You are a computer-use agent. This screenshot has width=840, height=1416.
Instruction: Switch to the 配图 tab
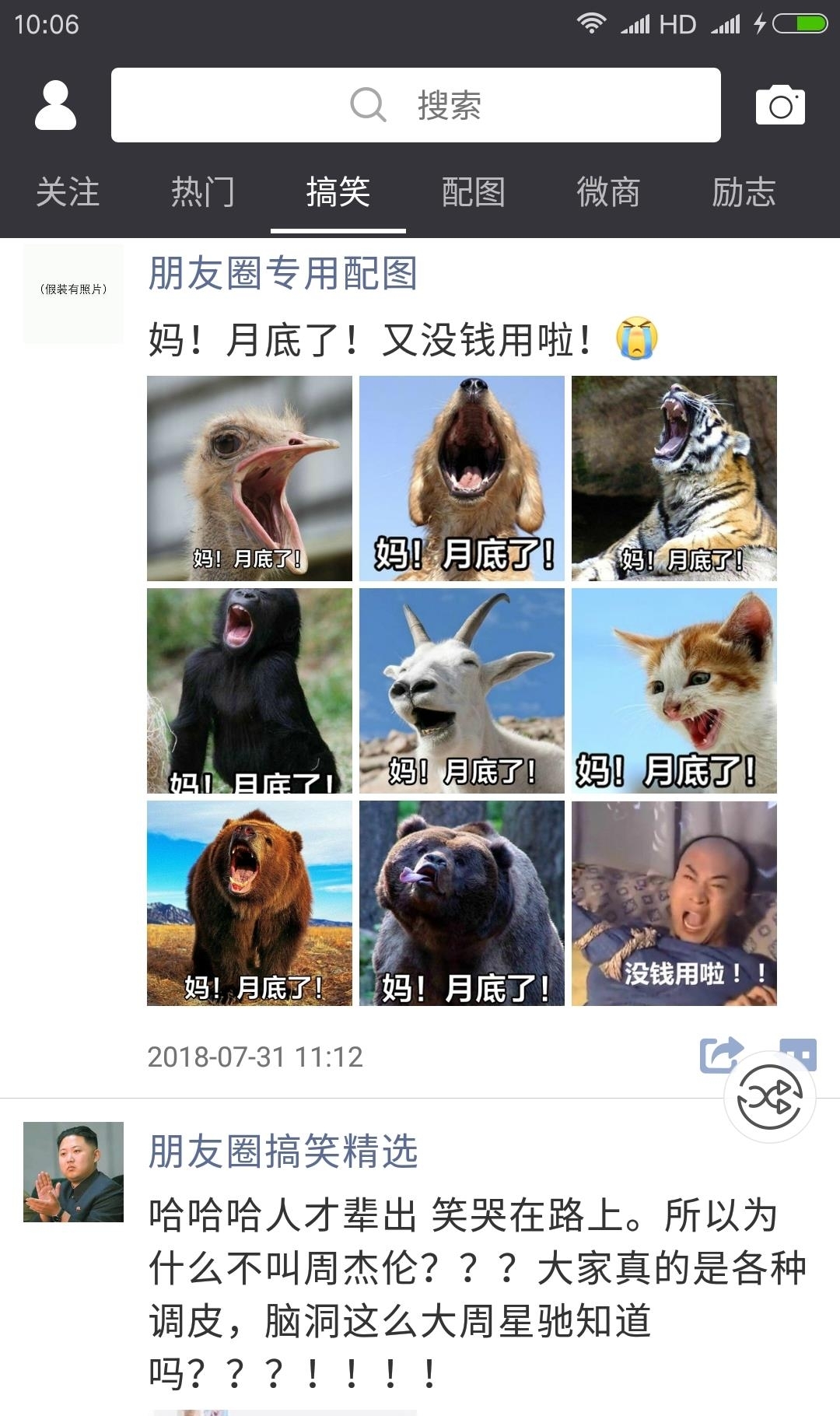(473, 192)
